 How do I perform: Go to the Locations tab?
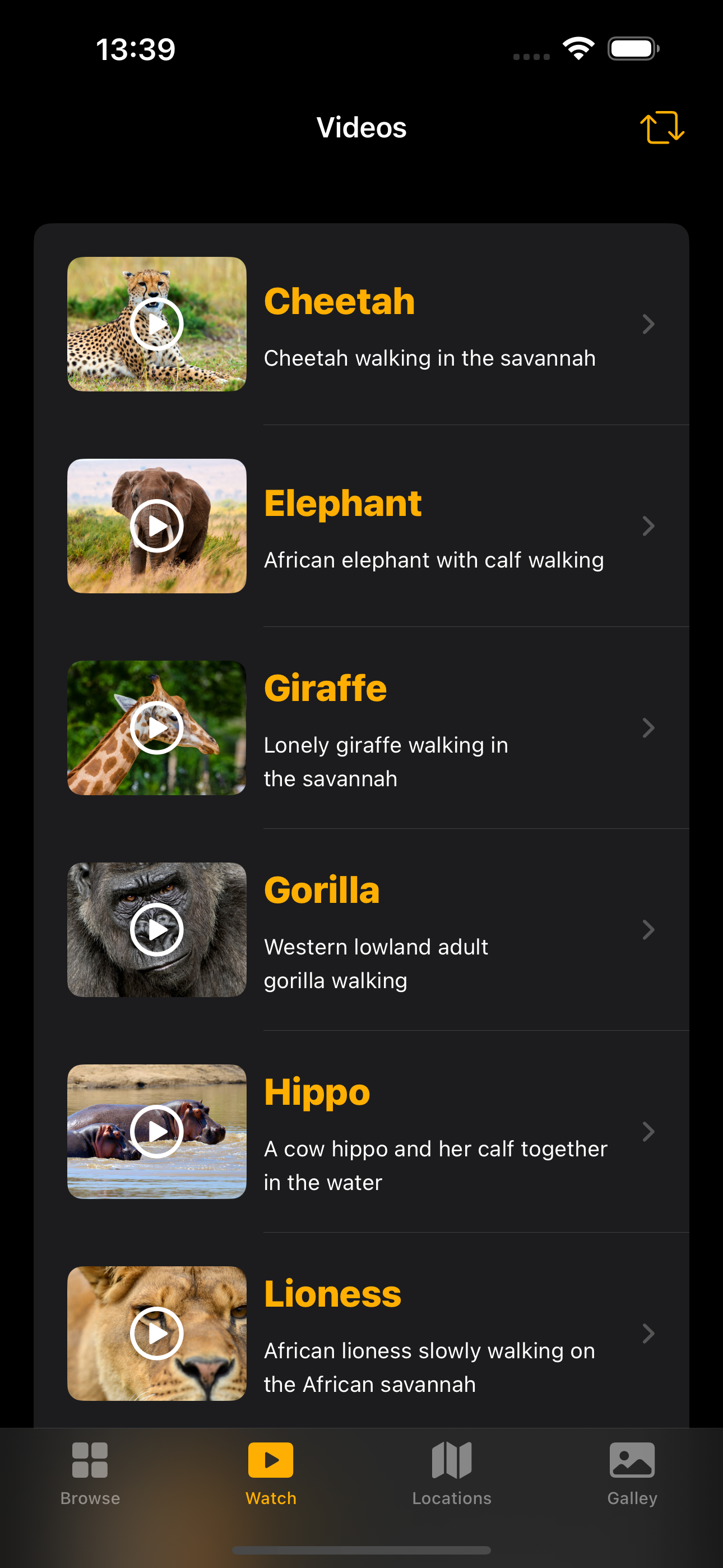click(x=452, y=1474)
